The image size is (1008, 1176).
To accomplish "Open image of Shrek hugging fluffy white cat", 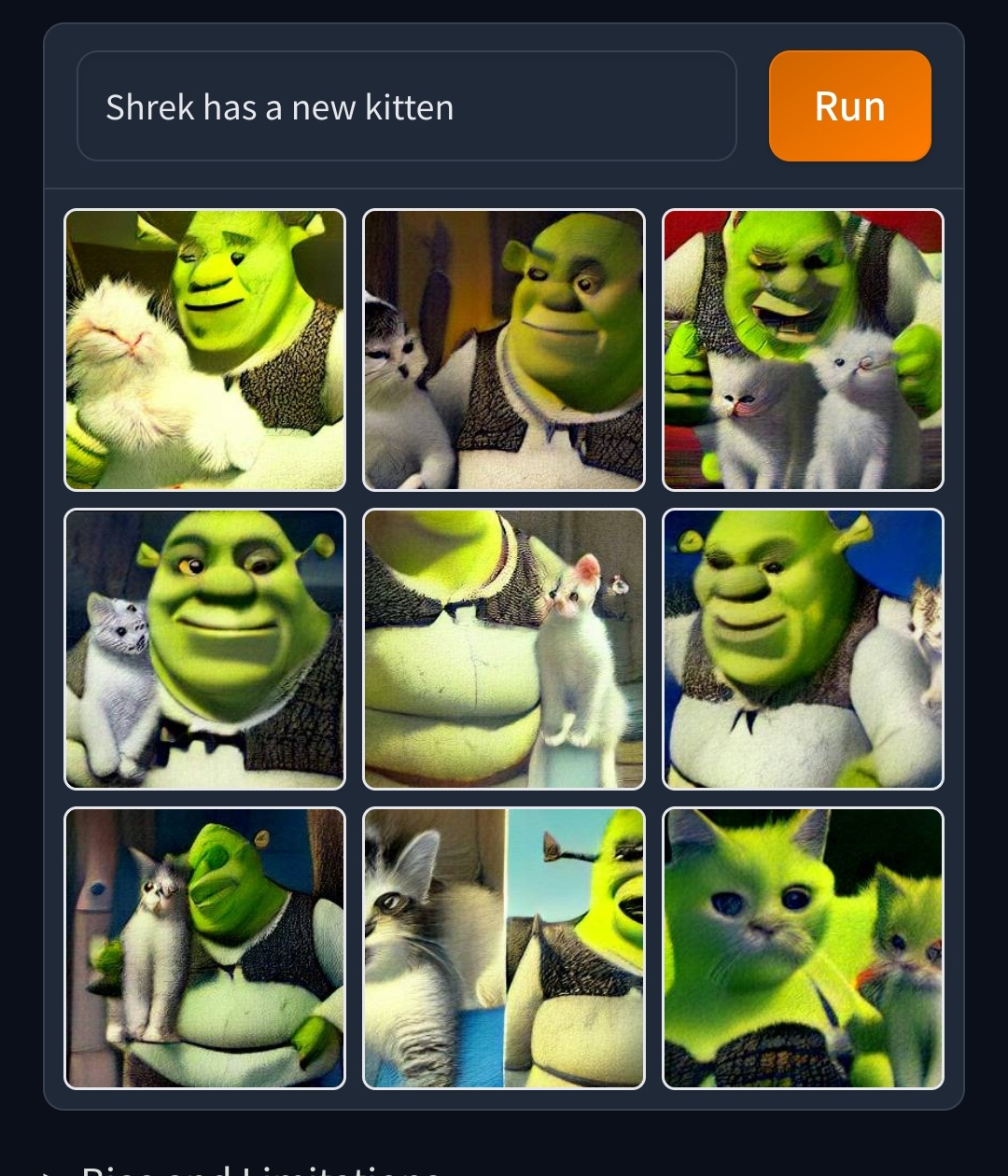I will [204, 350].
